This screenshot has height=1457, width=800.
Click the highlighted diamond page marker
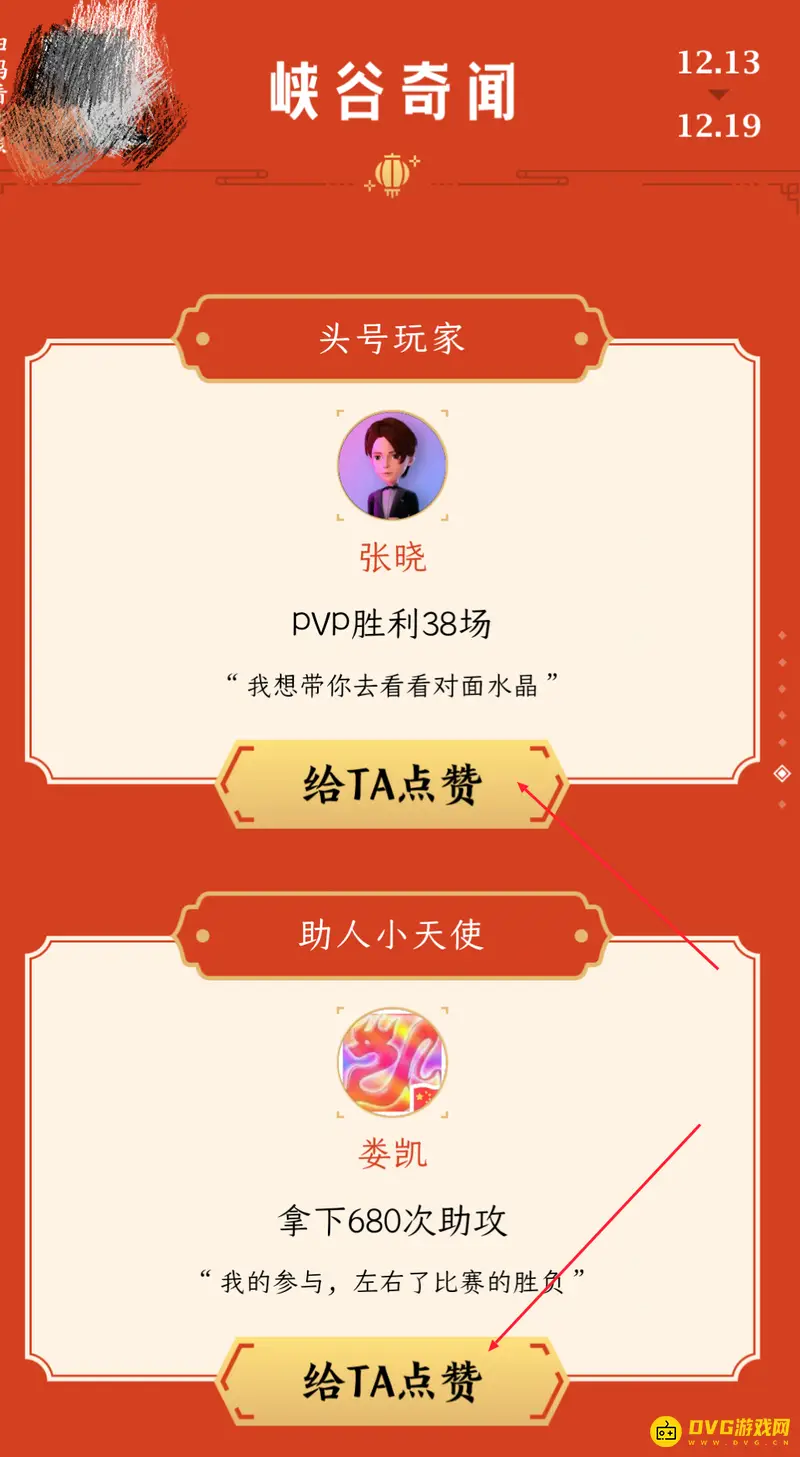(783, 772)
